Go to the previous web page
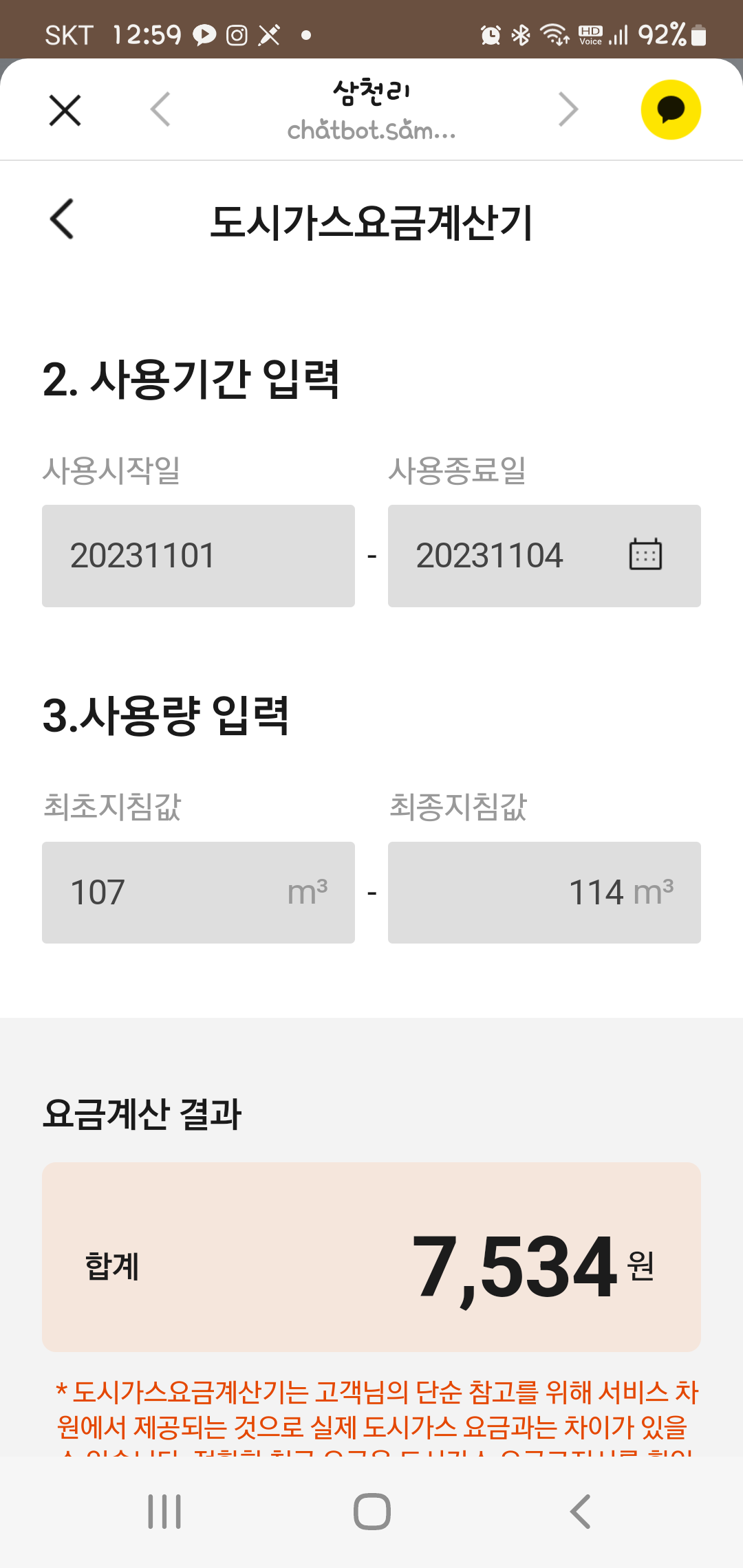 pyautogui.click(x=160, y=110)
